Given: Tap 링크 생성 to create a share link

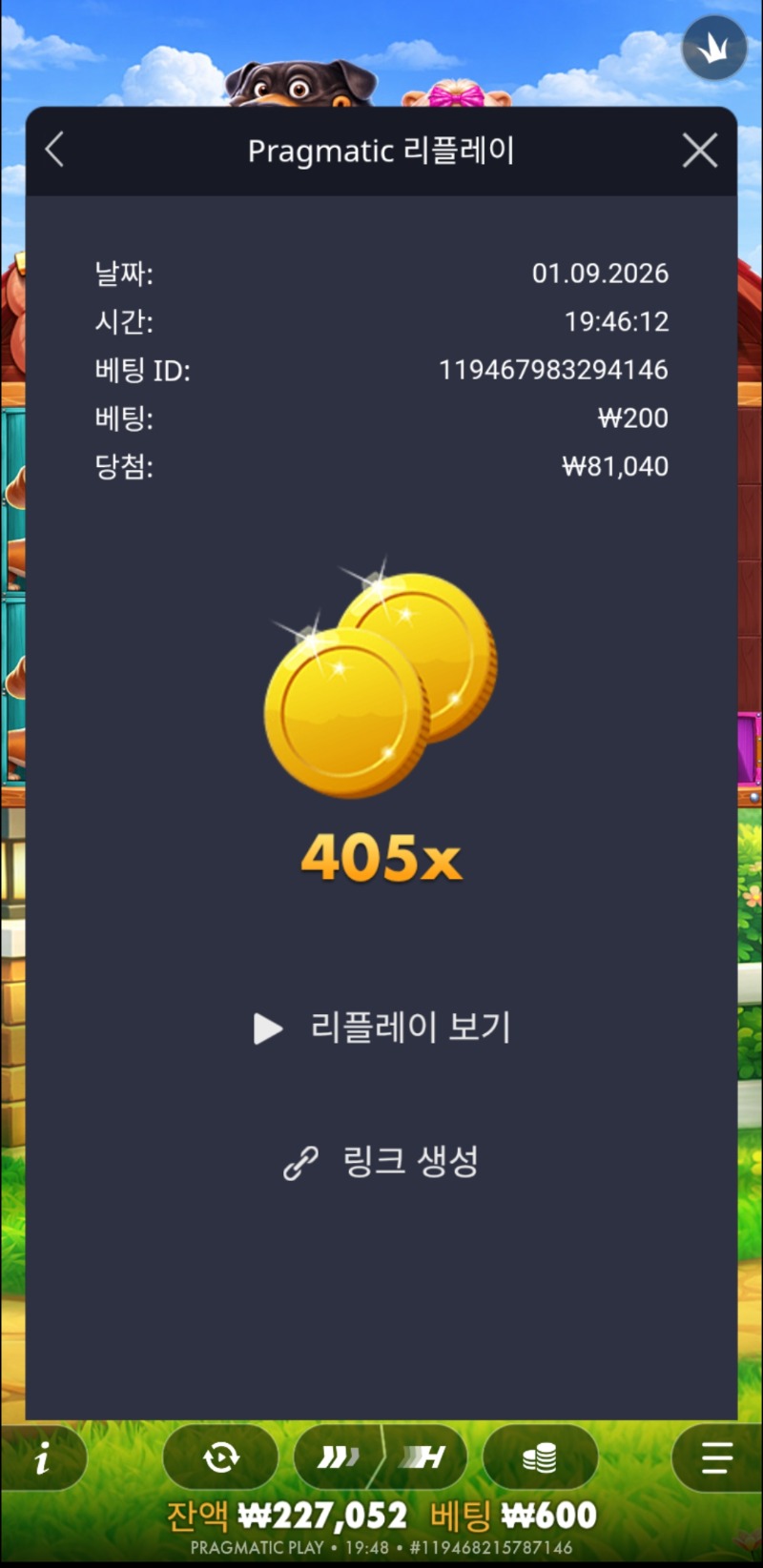Looking at the screenshot, I should point(381,1161).
